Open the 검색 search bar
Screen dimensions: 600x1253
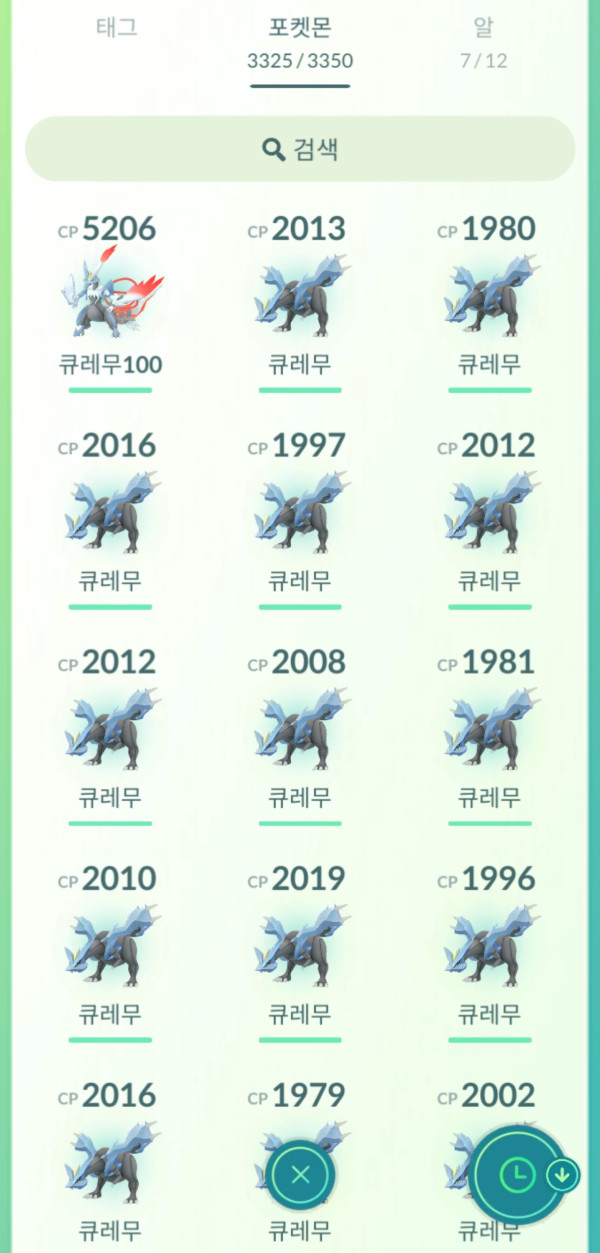coord(300,150)
